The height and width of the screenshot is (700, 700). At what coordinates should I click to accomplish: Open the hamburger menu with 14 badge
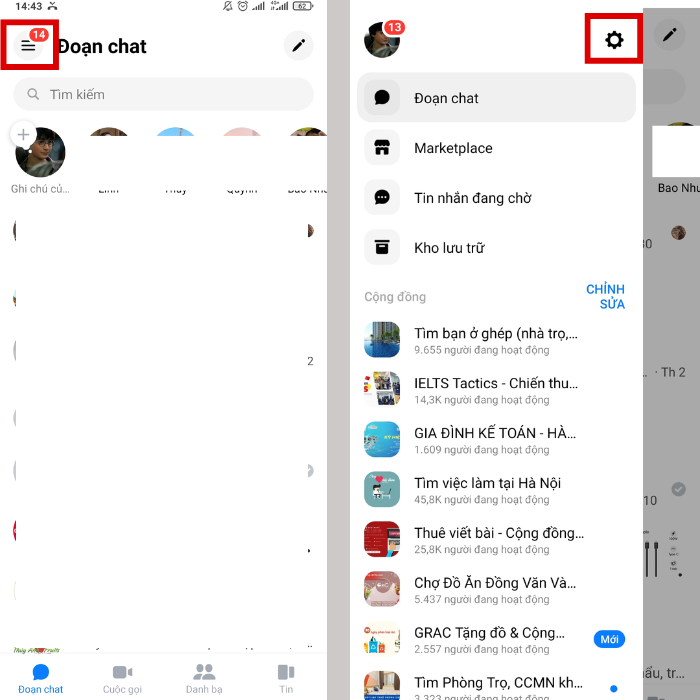click(x=28, y=45)
